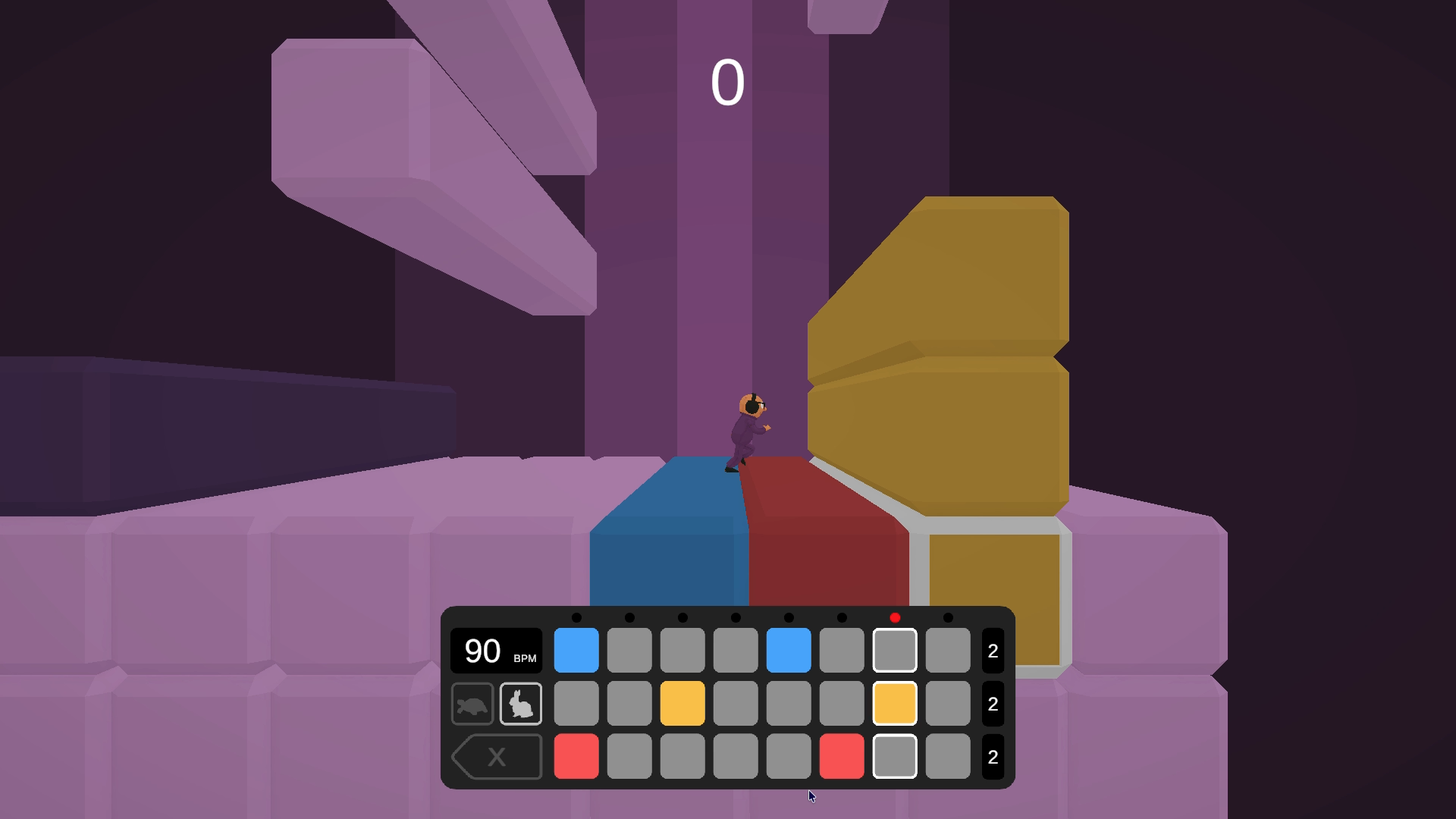
Task: Turn off red row step one
Action: click(576, 756)
